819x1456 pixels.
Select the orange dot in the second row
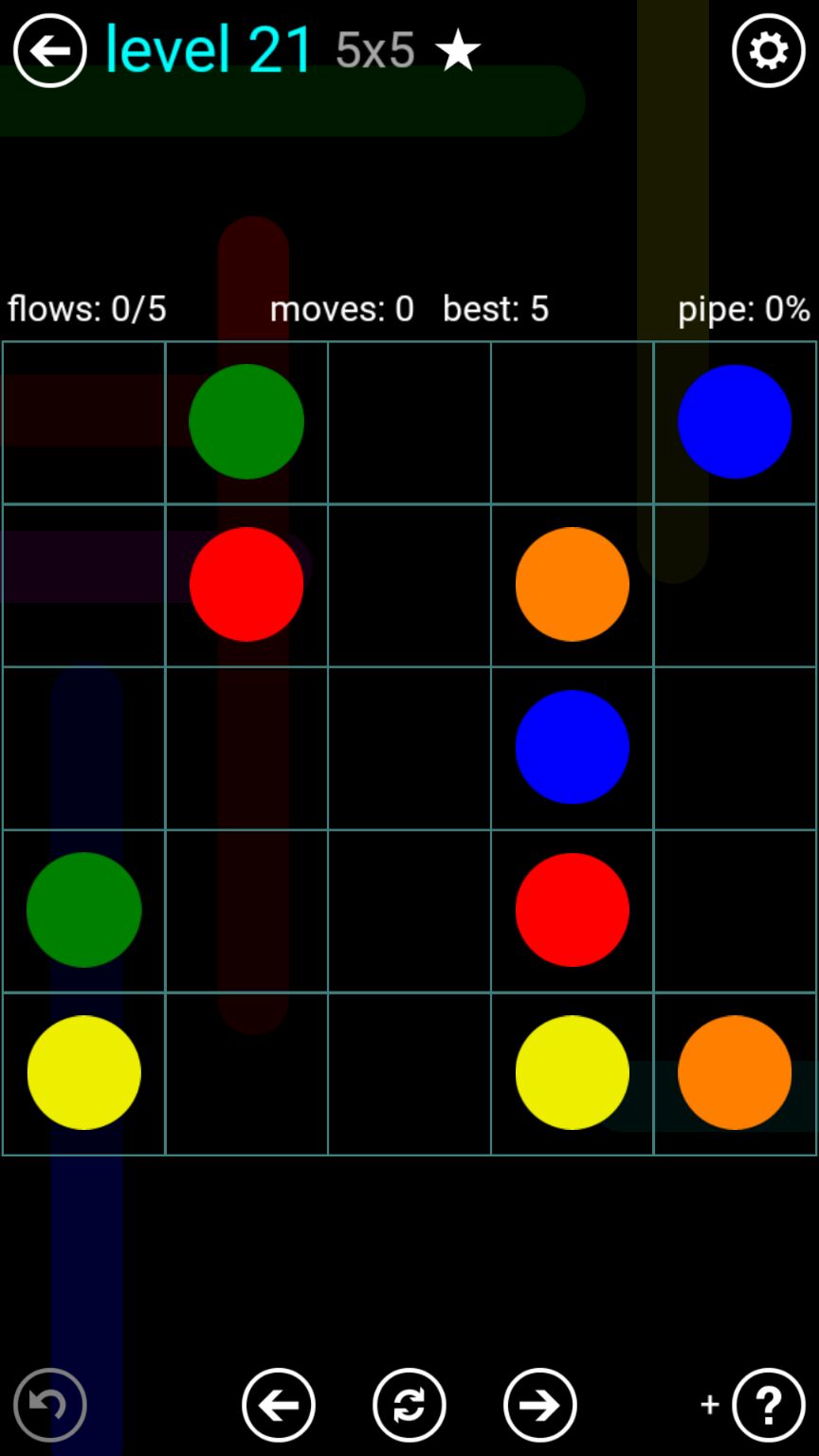click(x=572, y=585)
